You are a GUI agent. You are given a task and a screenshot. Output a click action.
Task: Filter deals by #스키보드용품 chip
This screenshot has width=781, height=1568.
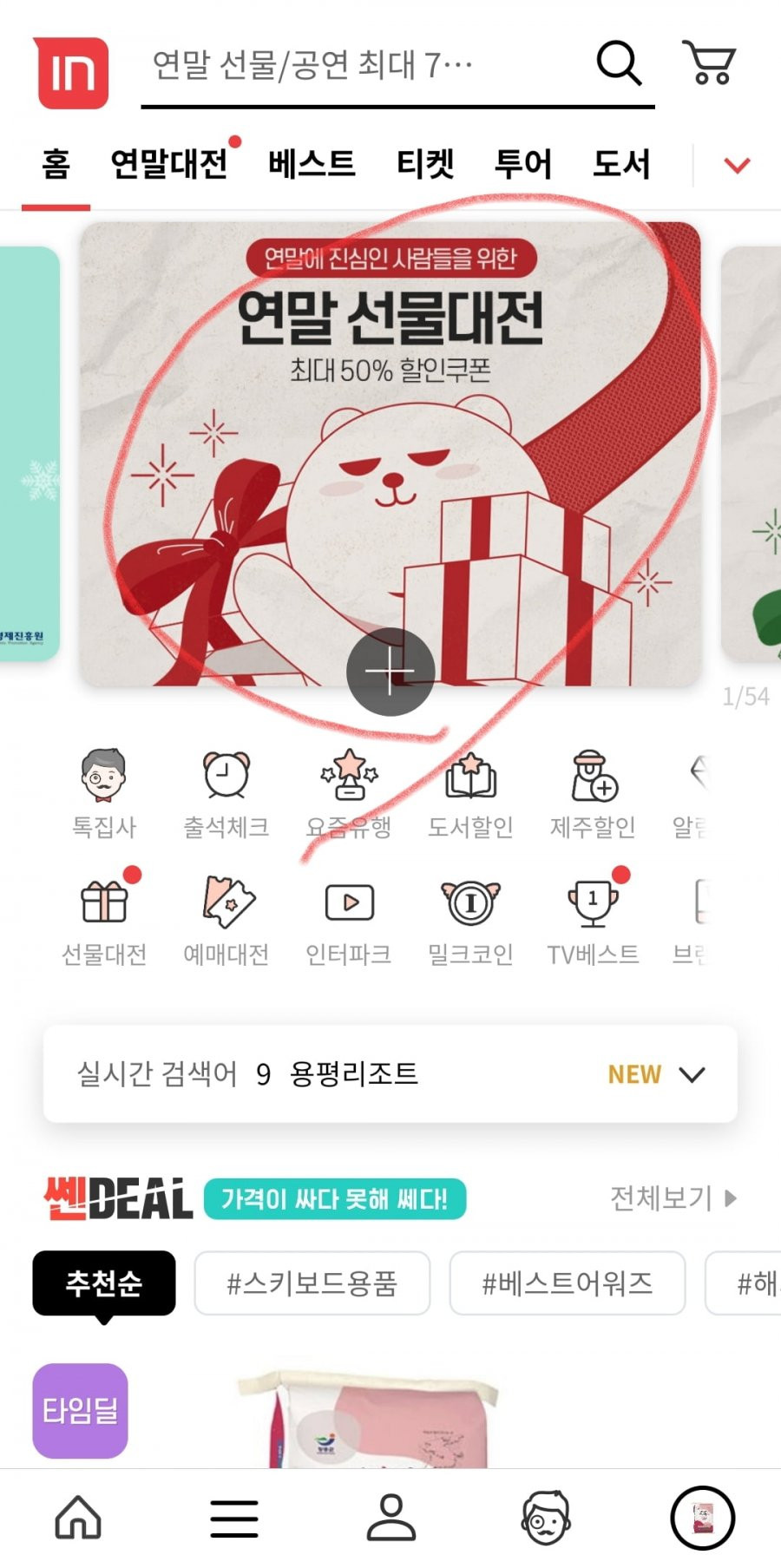tap(312, 1283)
